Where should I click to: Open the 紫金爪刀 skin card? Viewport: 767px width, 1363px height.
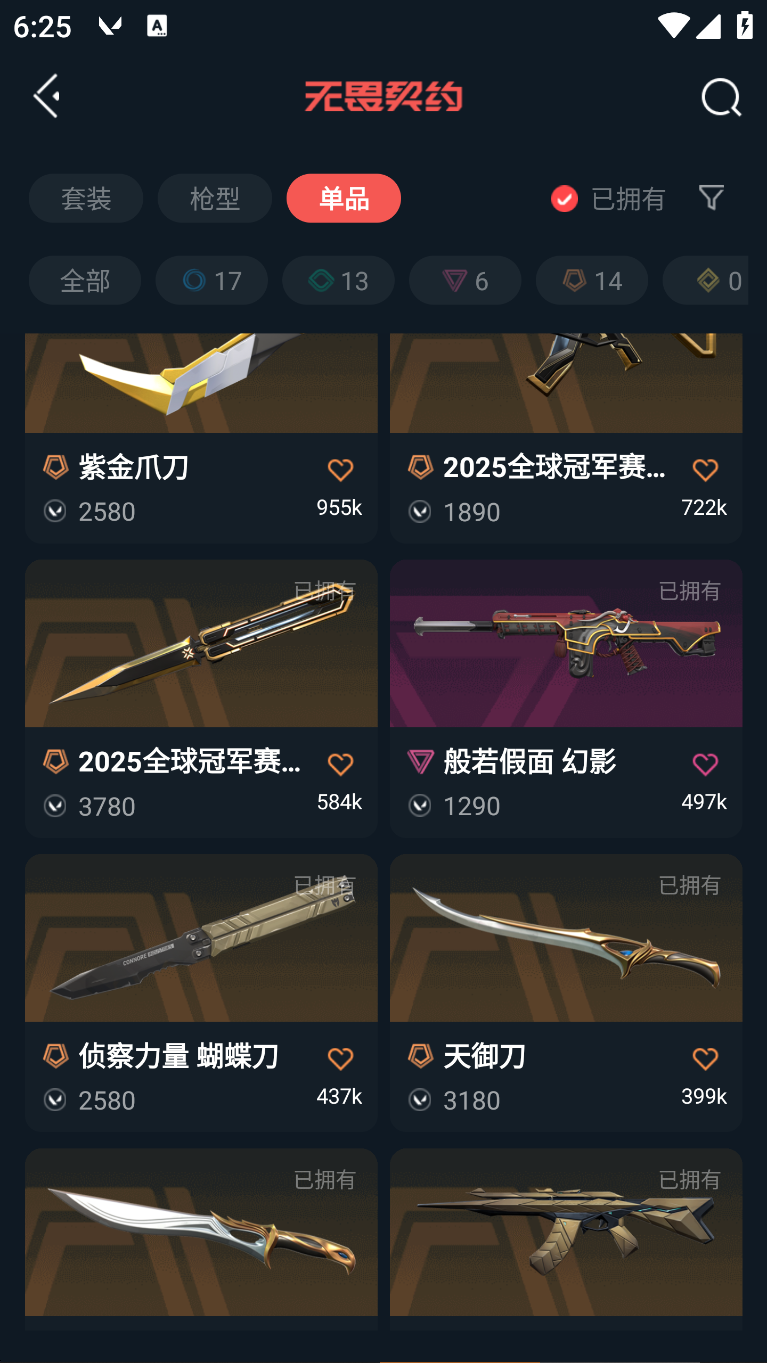pos(201,438)
